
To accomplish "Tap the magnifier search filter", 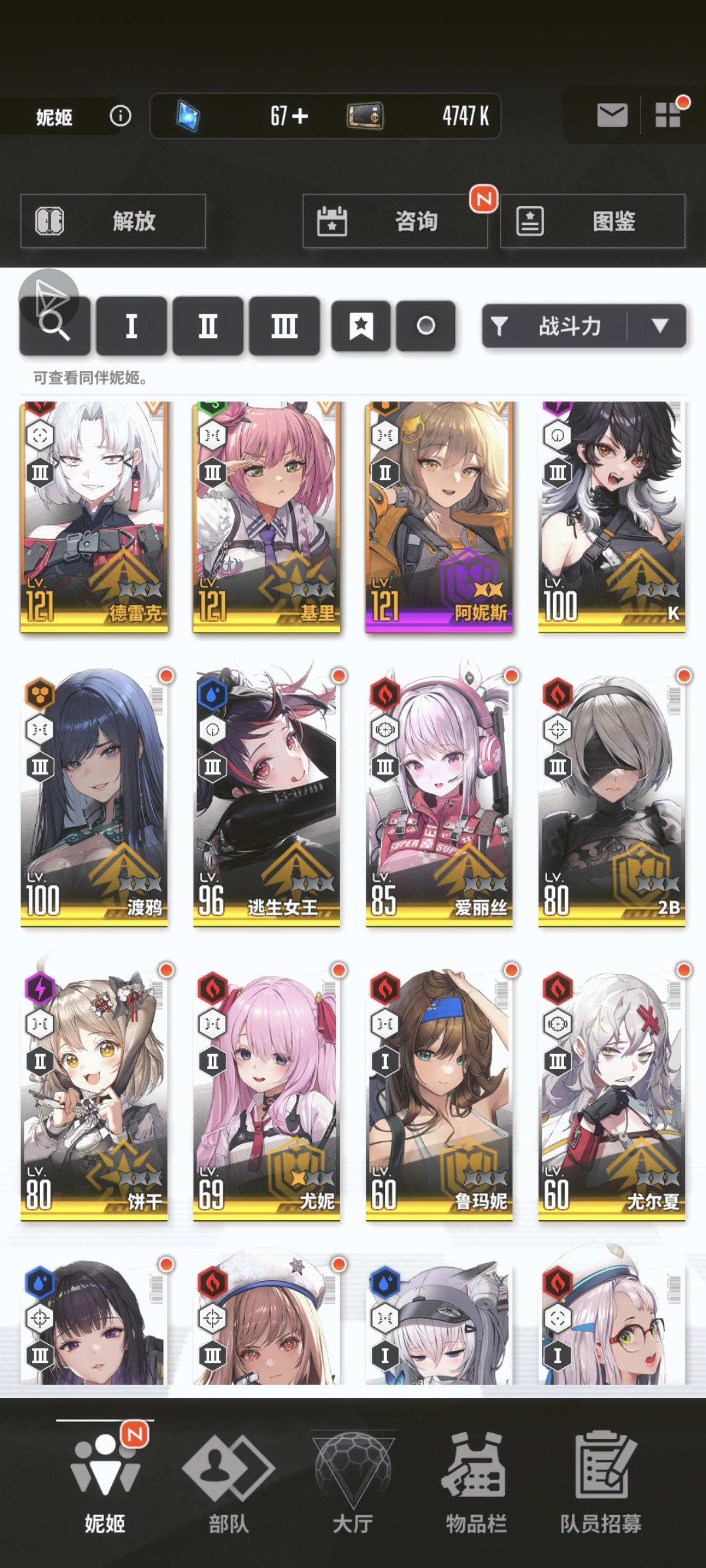I will pos(55,326).
